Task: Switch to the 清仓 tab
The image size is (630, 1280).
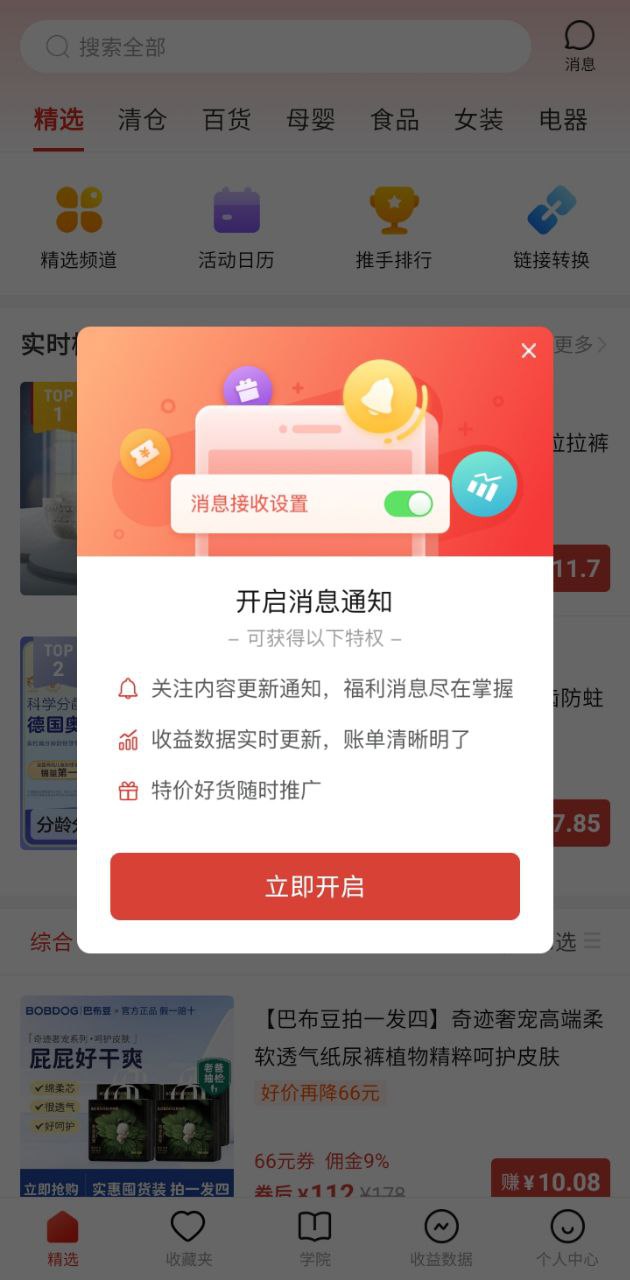Action: 142,120
